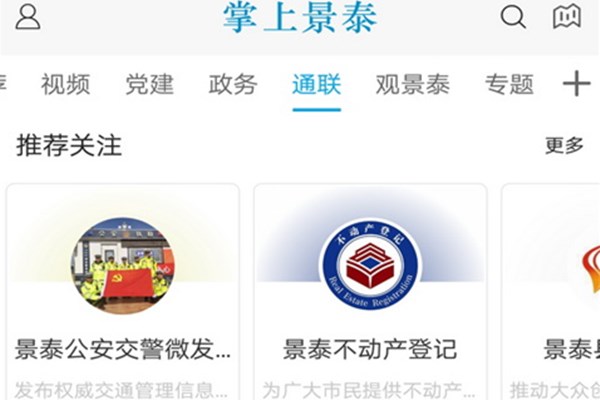Switch to the 视频 tab
Image resolution: width=600 pixels, height=400 pixels.
coord(66,84)
